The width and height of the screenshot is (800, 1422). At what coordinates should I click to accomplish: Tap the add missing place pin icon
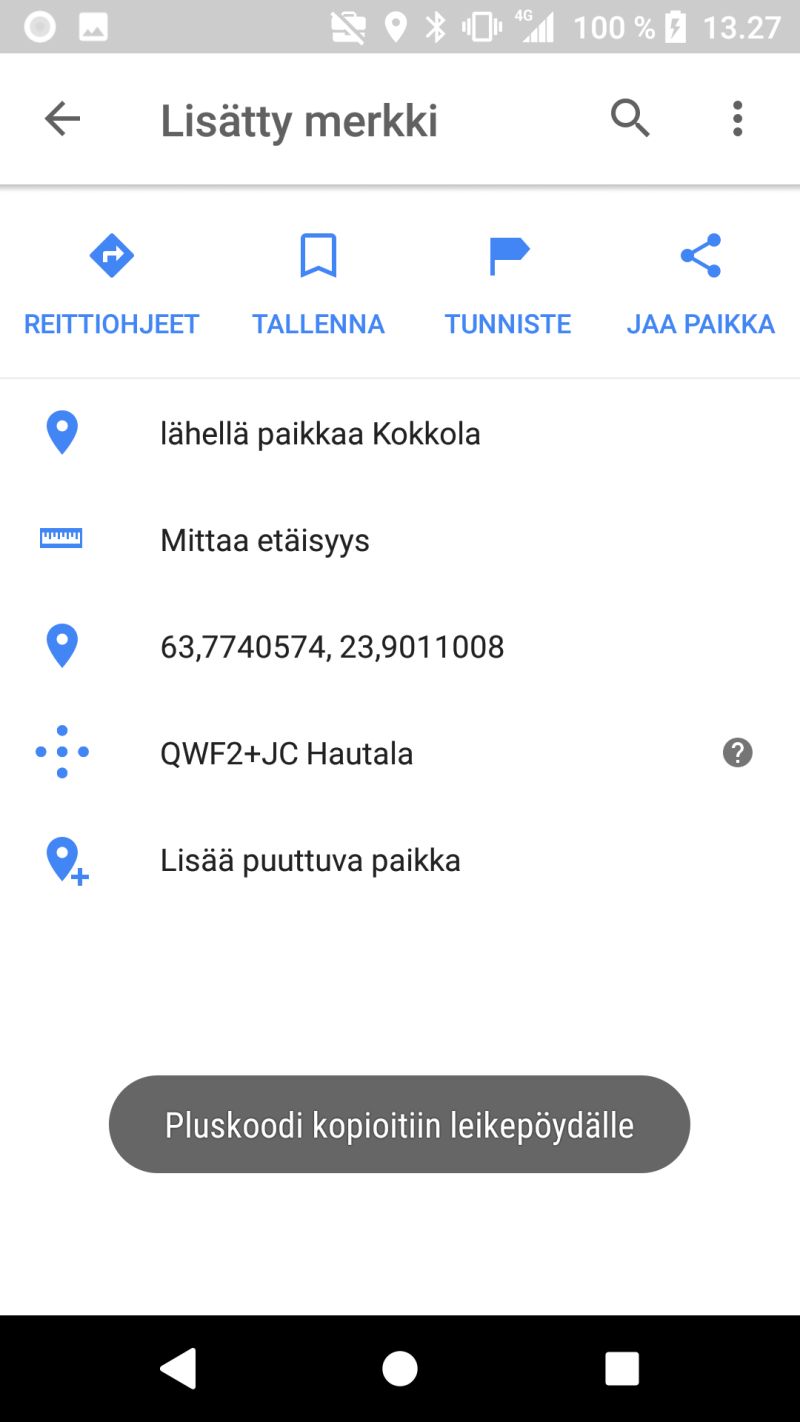62,859
